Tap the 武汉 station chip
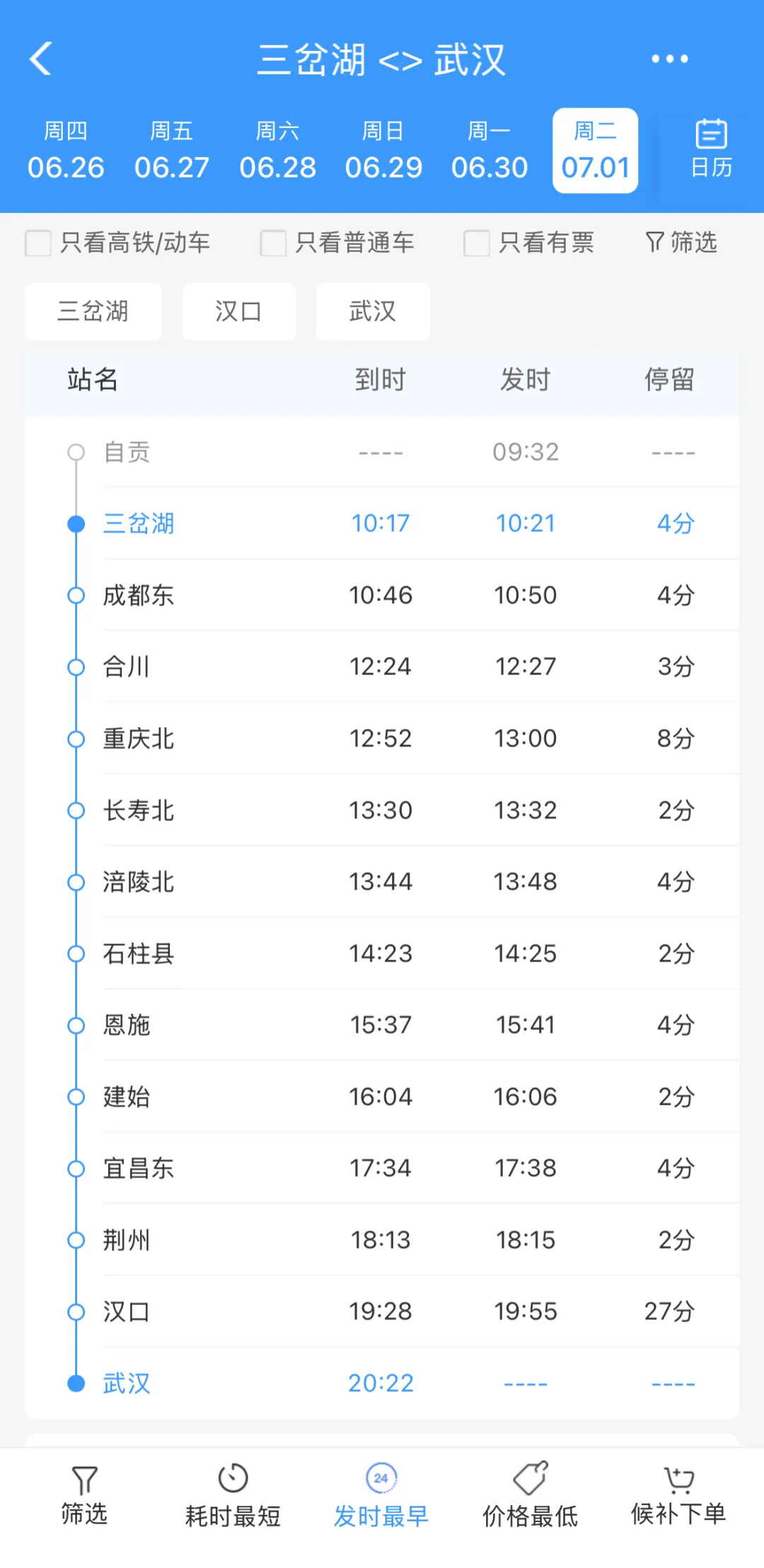Screen dimensions: 764x1568 click(x=373, y=311)
